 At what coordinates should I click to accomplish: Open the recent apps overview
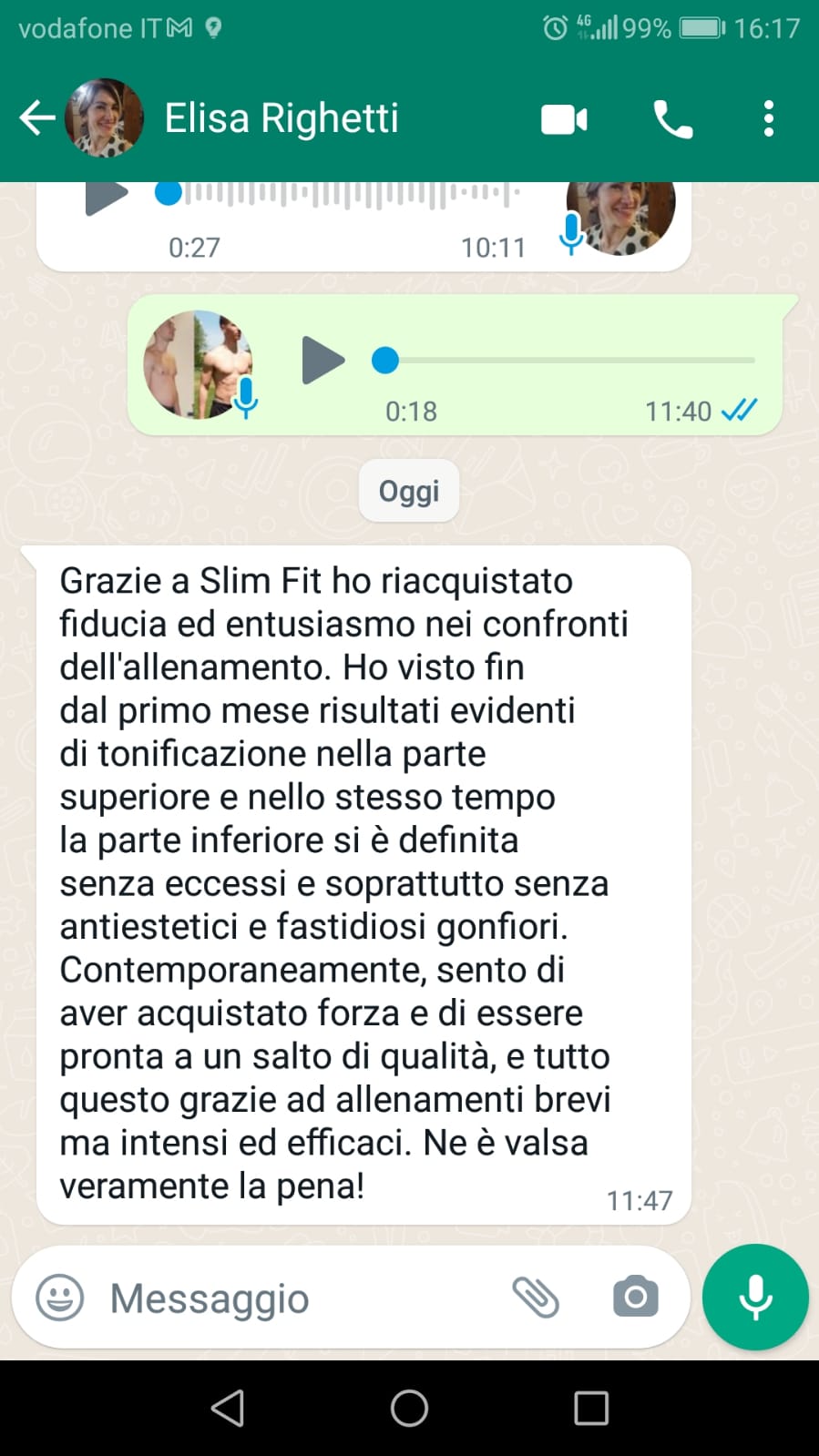[591, 1409]
